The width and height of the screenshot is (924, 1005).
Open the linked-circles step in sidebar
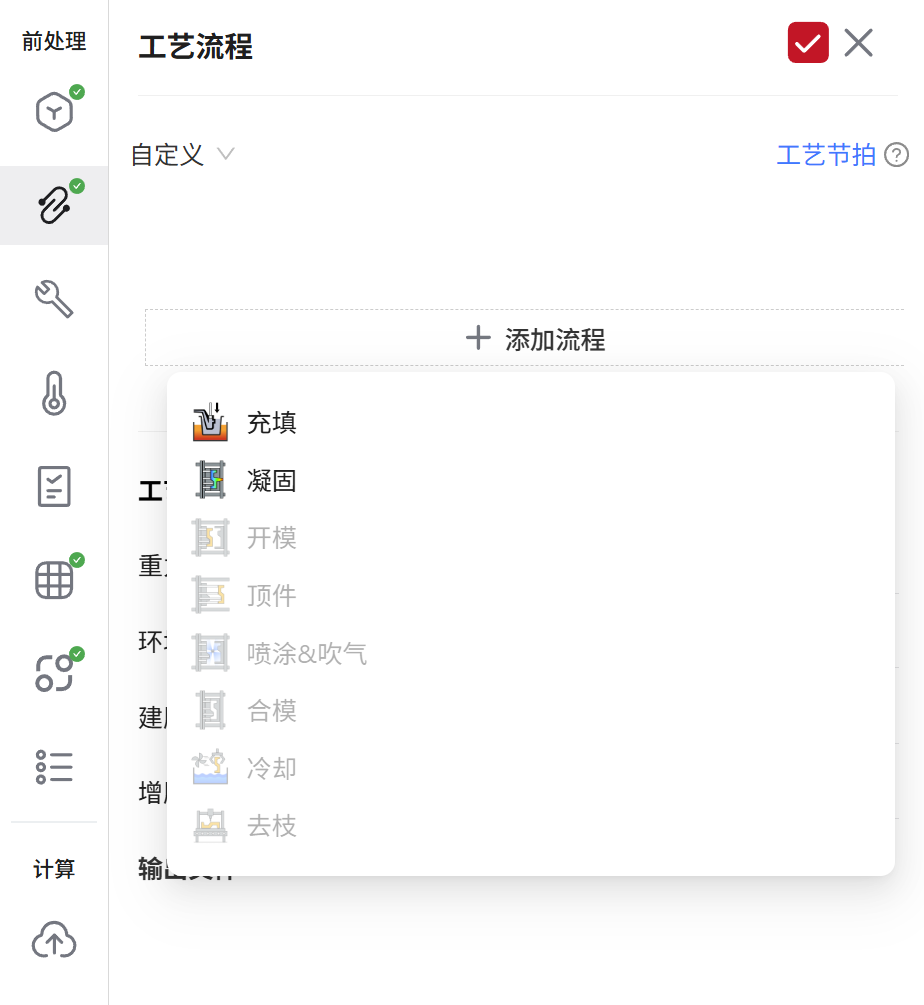(54, 673)
